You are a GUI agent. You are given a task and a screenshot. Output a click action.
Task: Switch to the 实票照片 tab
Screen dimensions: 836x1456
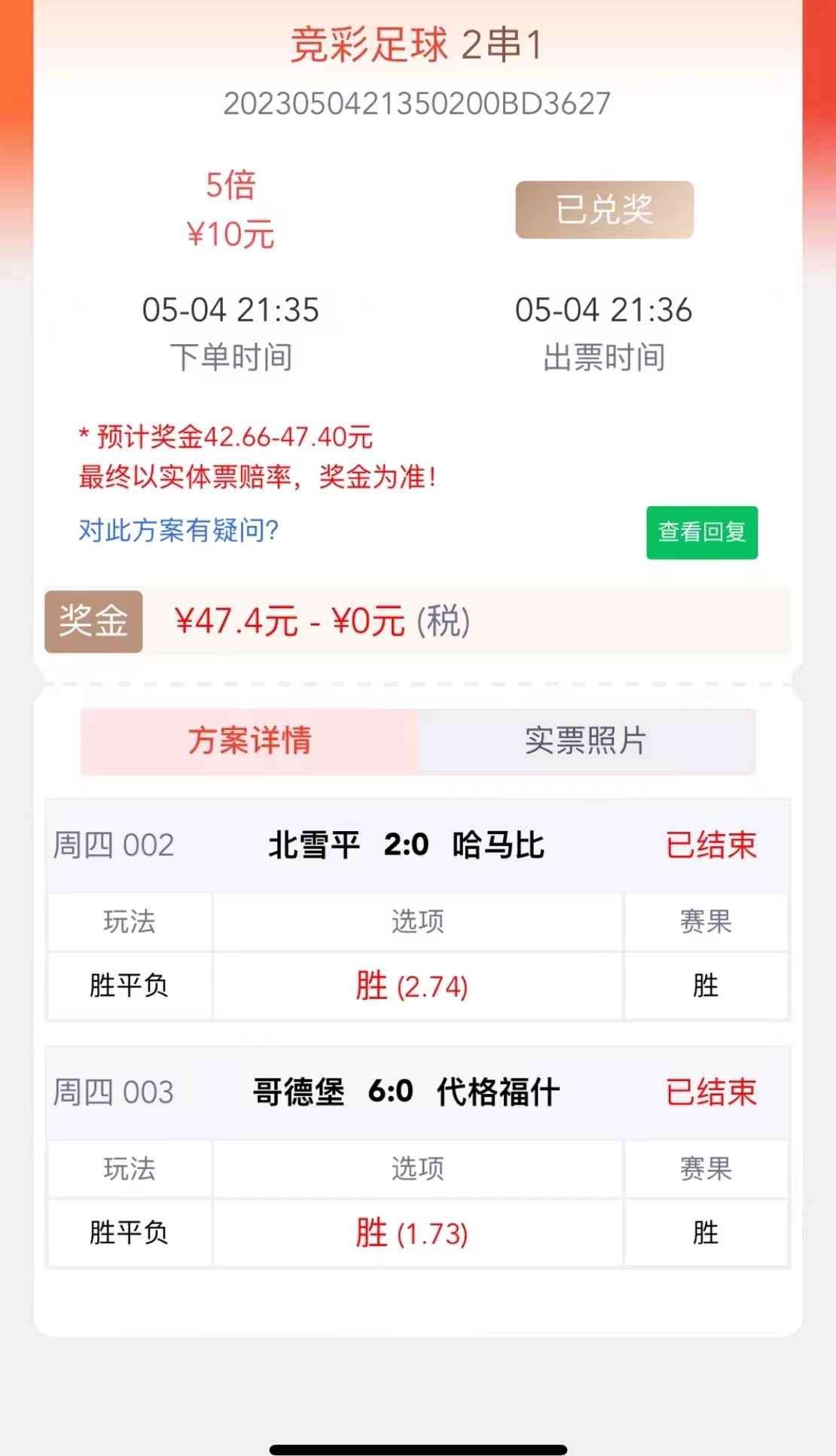tap(586, 741)
